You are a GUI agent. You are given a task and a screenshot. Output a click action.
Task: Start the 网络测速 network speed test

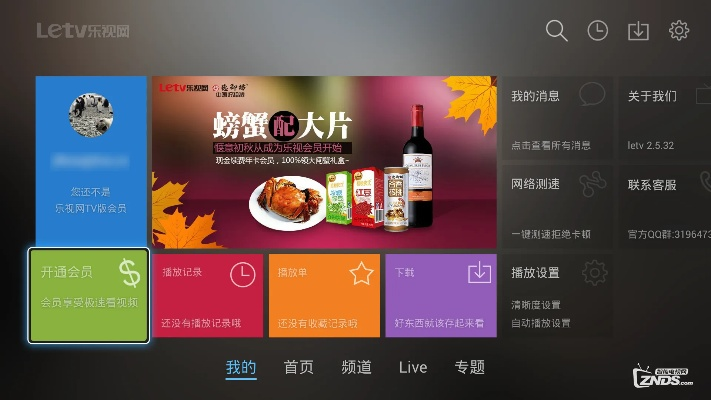[557, 207]
